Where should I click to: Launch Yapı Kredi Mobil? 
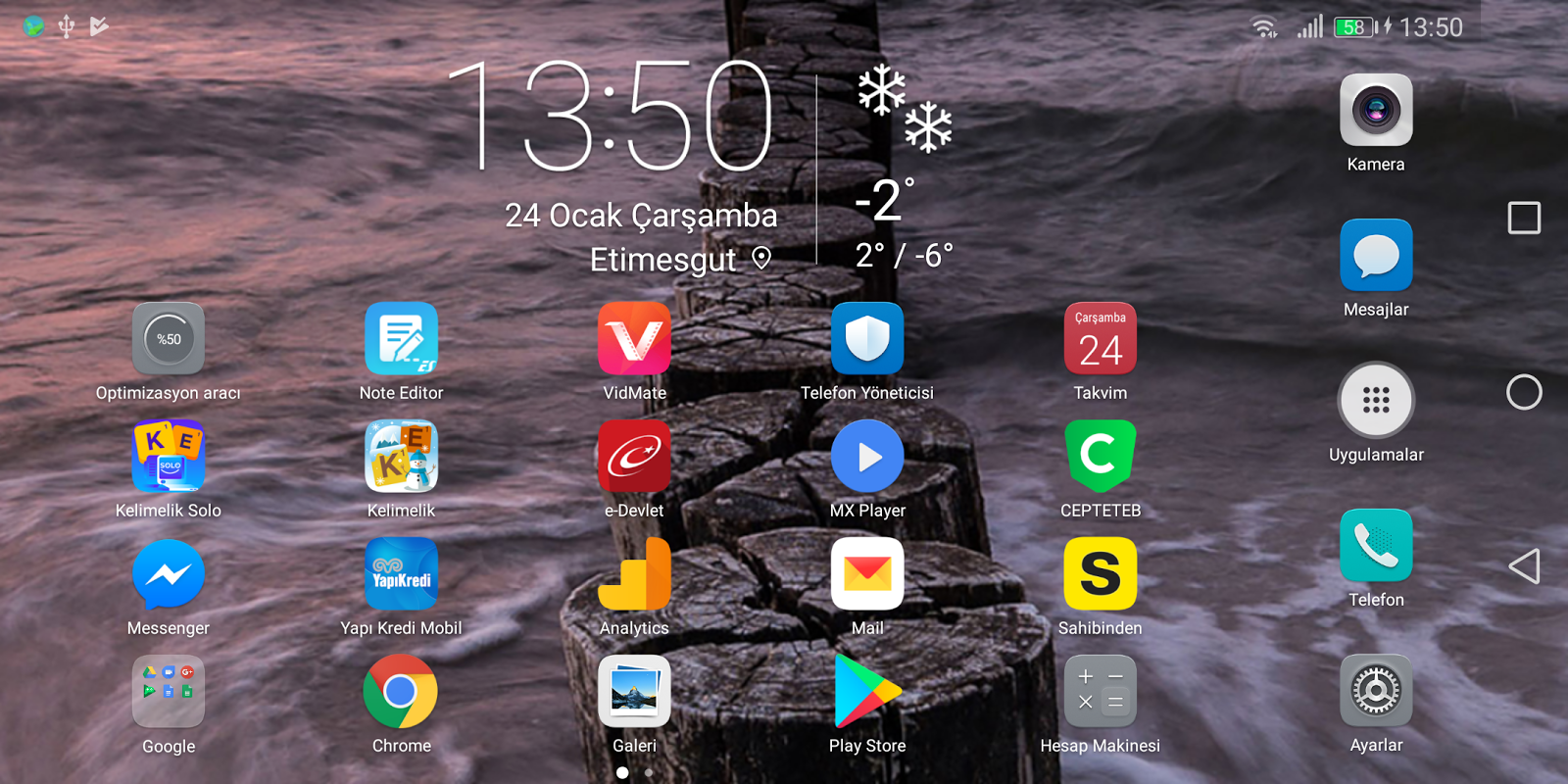(x=402, y=574)
